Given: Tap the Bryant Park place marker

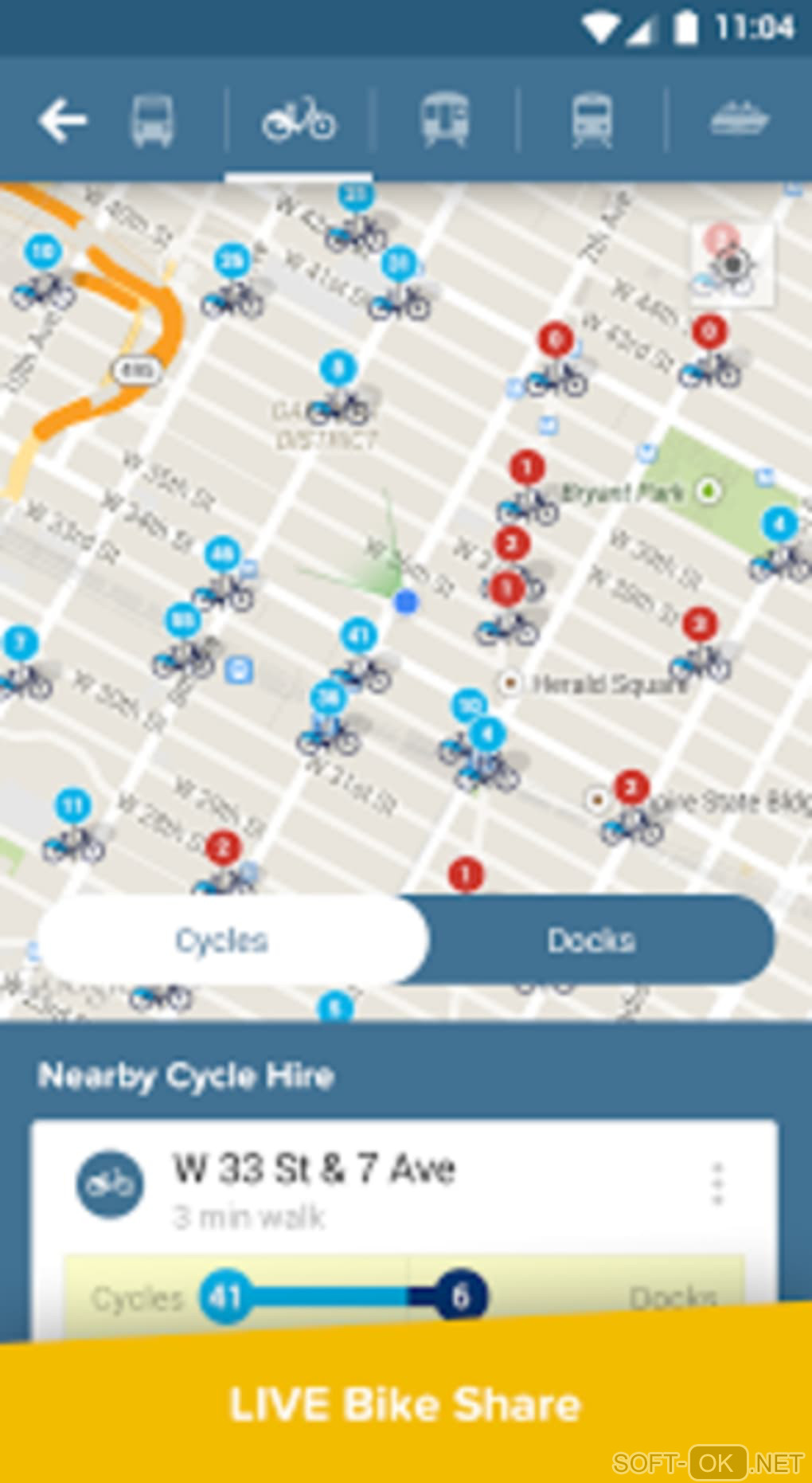Looking at the screenshot, I should point(709,491).
